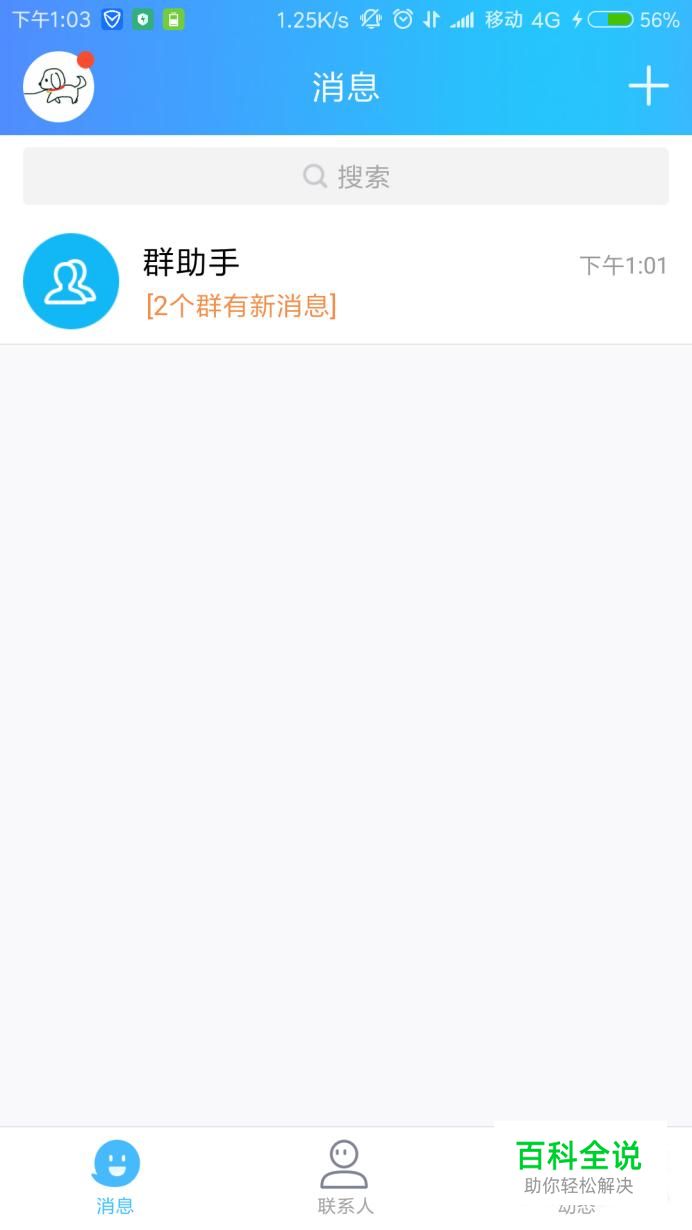Viewport: 692px width, 1230px height.
Task: Open the 群助手 conversation
Action: tap(346, 281)
